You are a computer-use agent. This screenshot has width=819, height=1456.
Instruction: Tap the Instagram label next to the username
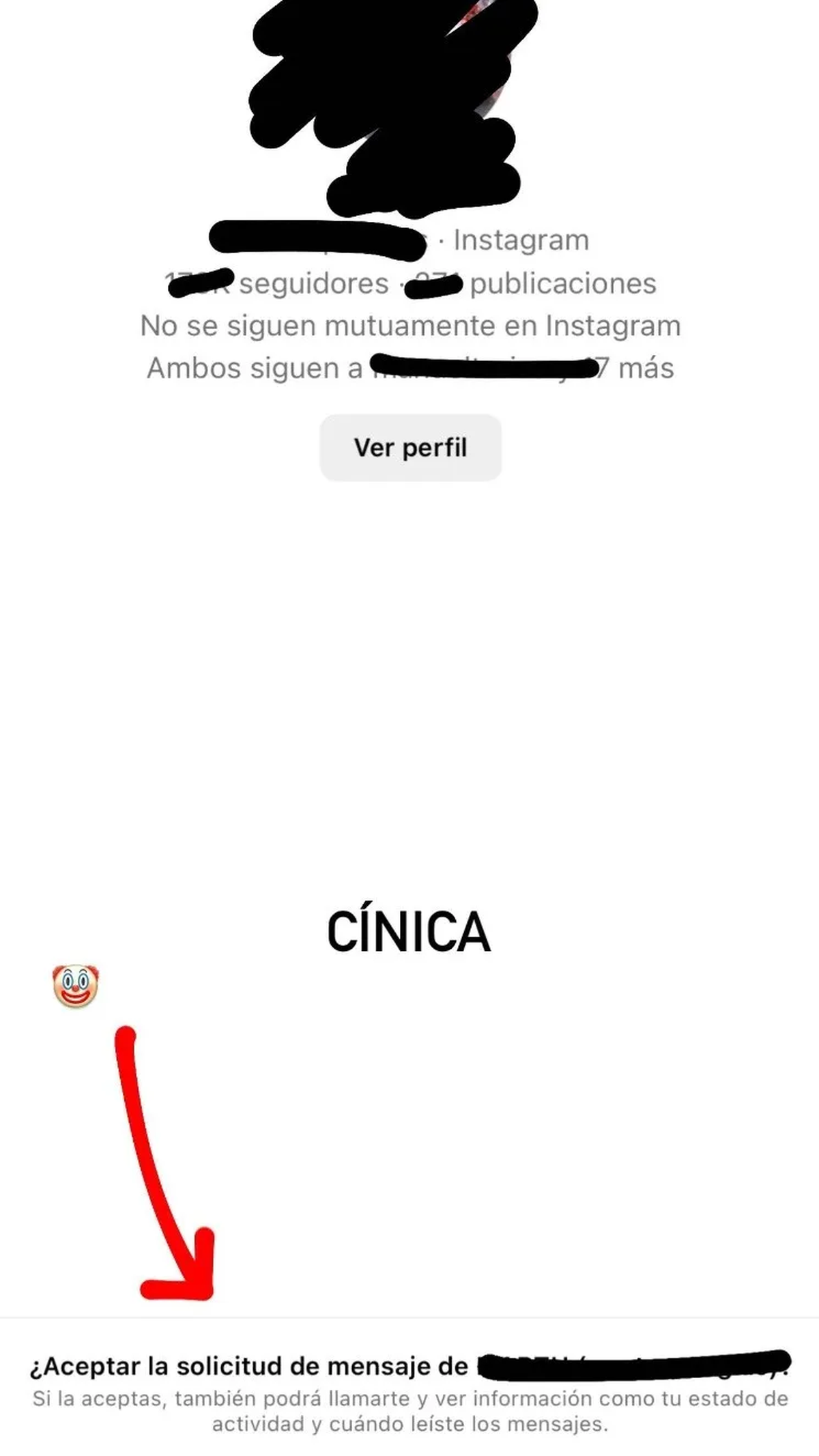[521, 240]
